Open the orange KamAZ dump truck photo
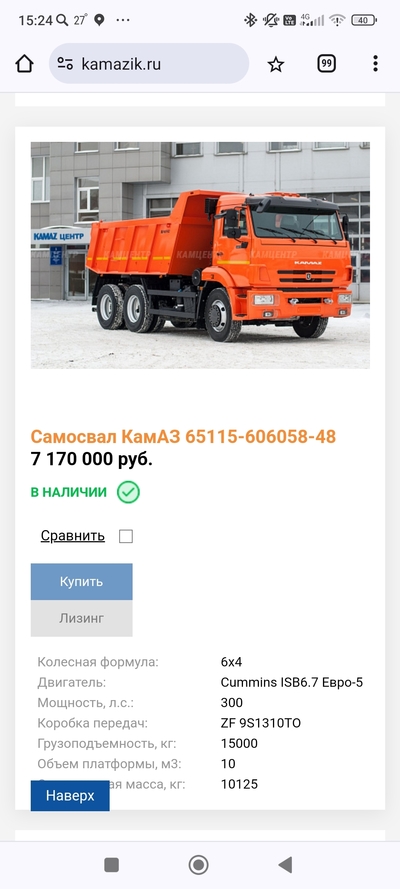 click(200, 255)
